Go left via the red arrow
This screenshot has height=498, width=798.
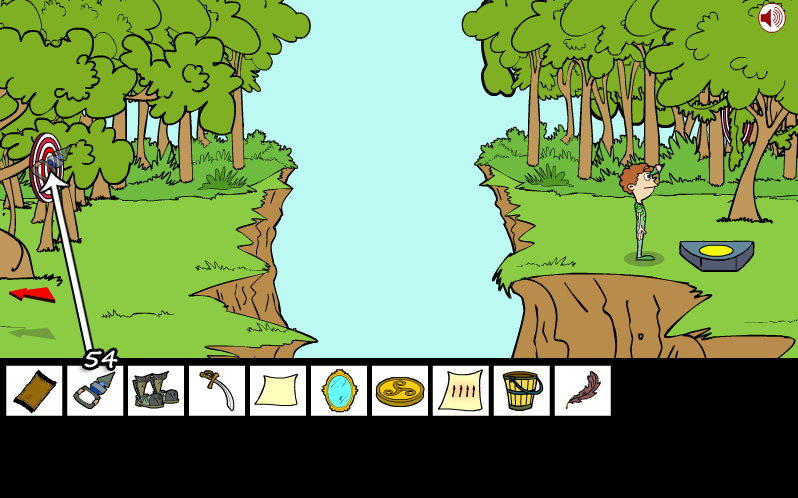click(x=32, y=294)
